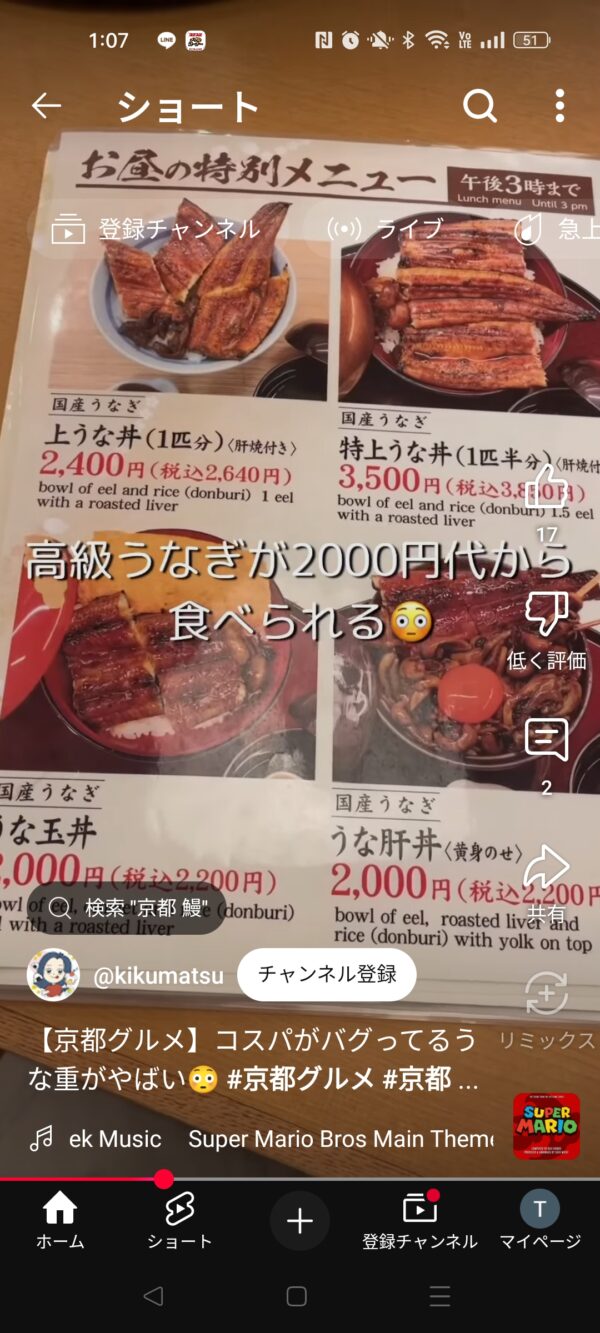Tap the system recent apps button
The width and height of the screenshot is (600, 1333).
(x=440, y=1297)
